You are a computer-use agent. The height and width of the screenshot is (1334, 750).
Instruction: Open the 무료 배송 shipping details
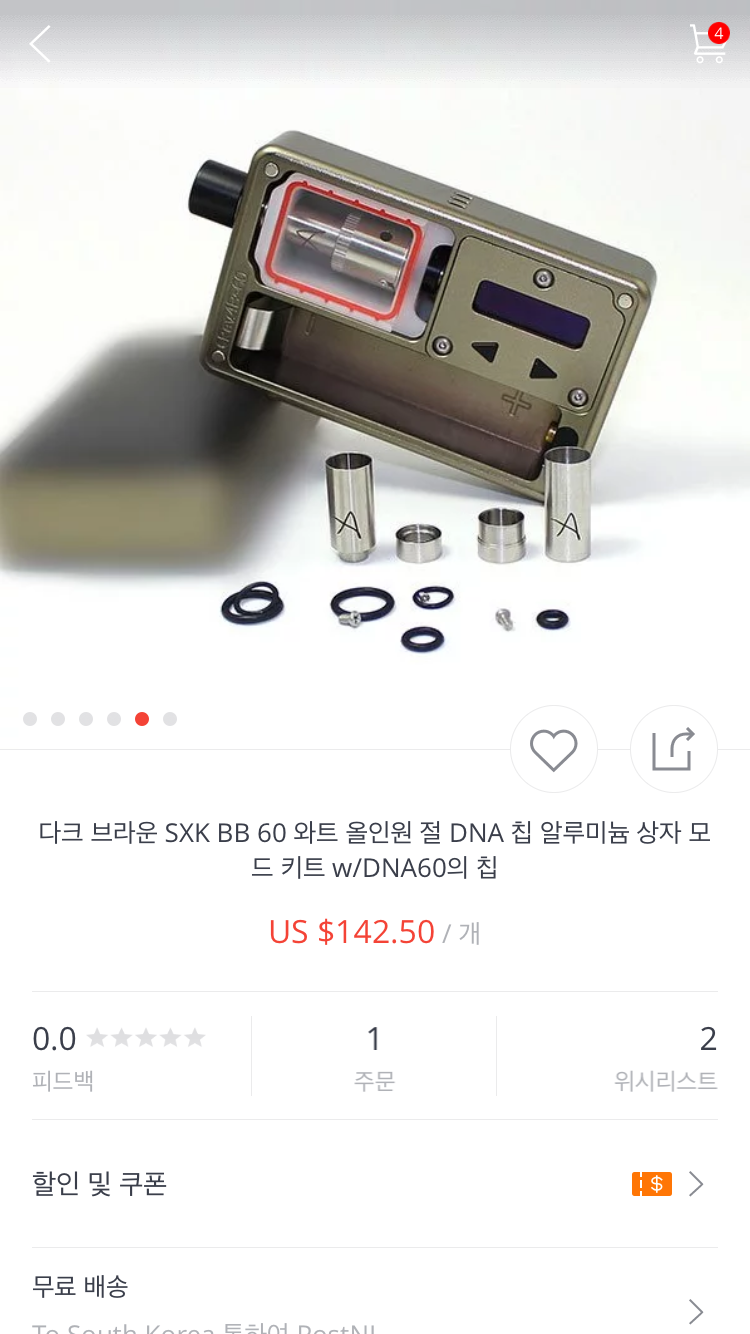pos(374,1300)
